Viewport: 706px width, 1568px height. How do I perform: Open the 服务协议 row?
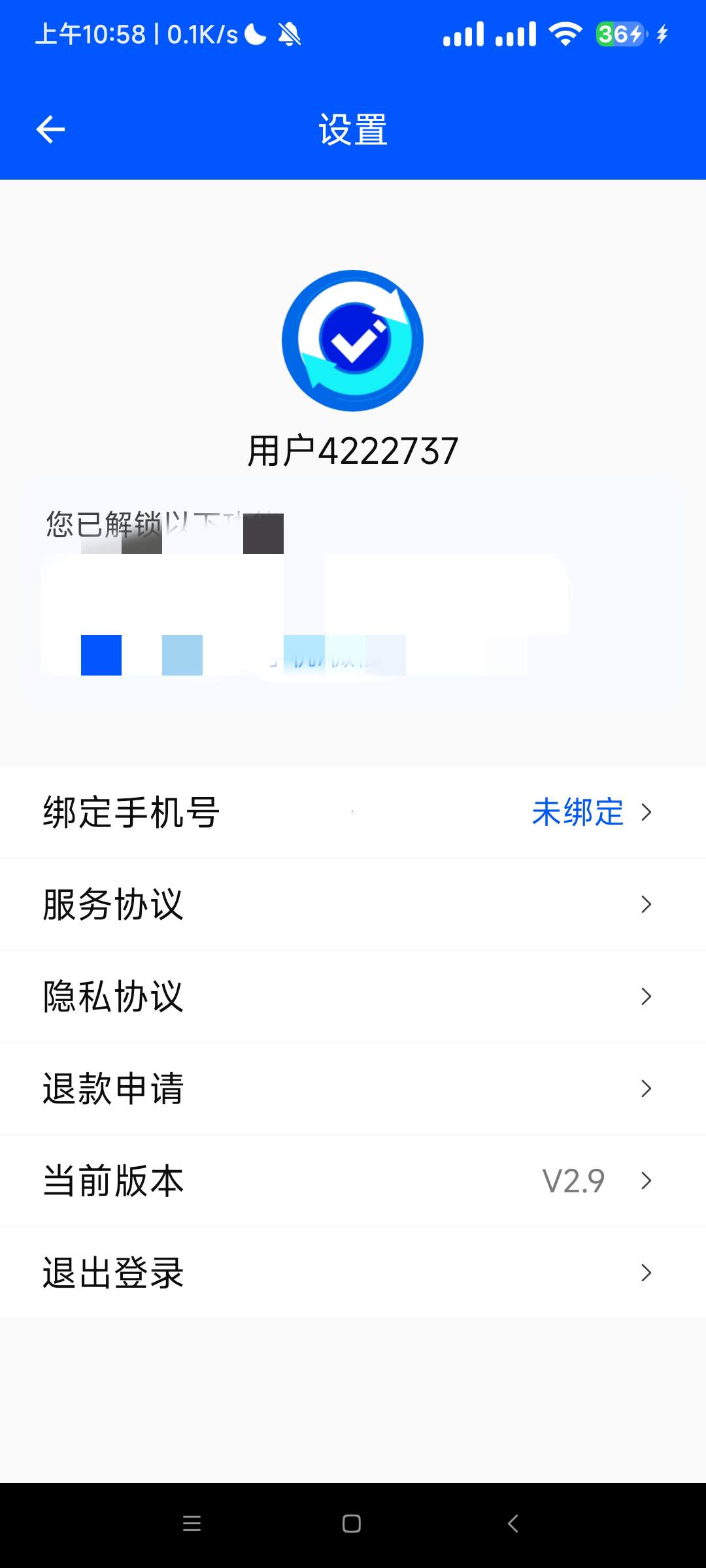pos(353,905)
